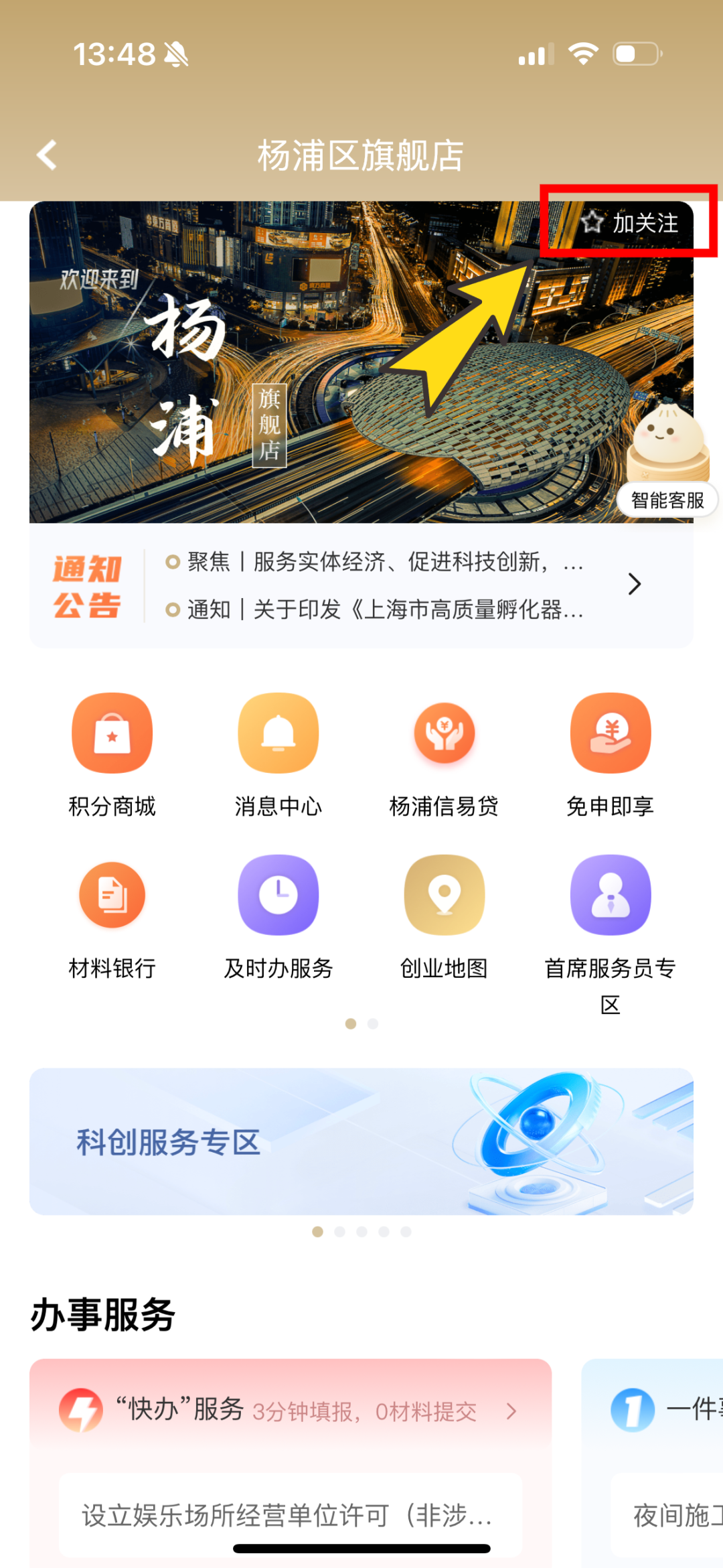
Task: Open the 科创服务专区 banner
Action: click(361, 1141)
